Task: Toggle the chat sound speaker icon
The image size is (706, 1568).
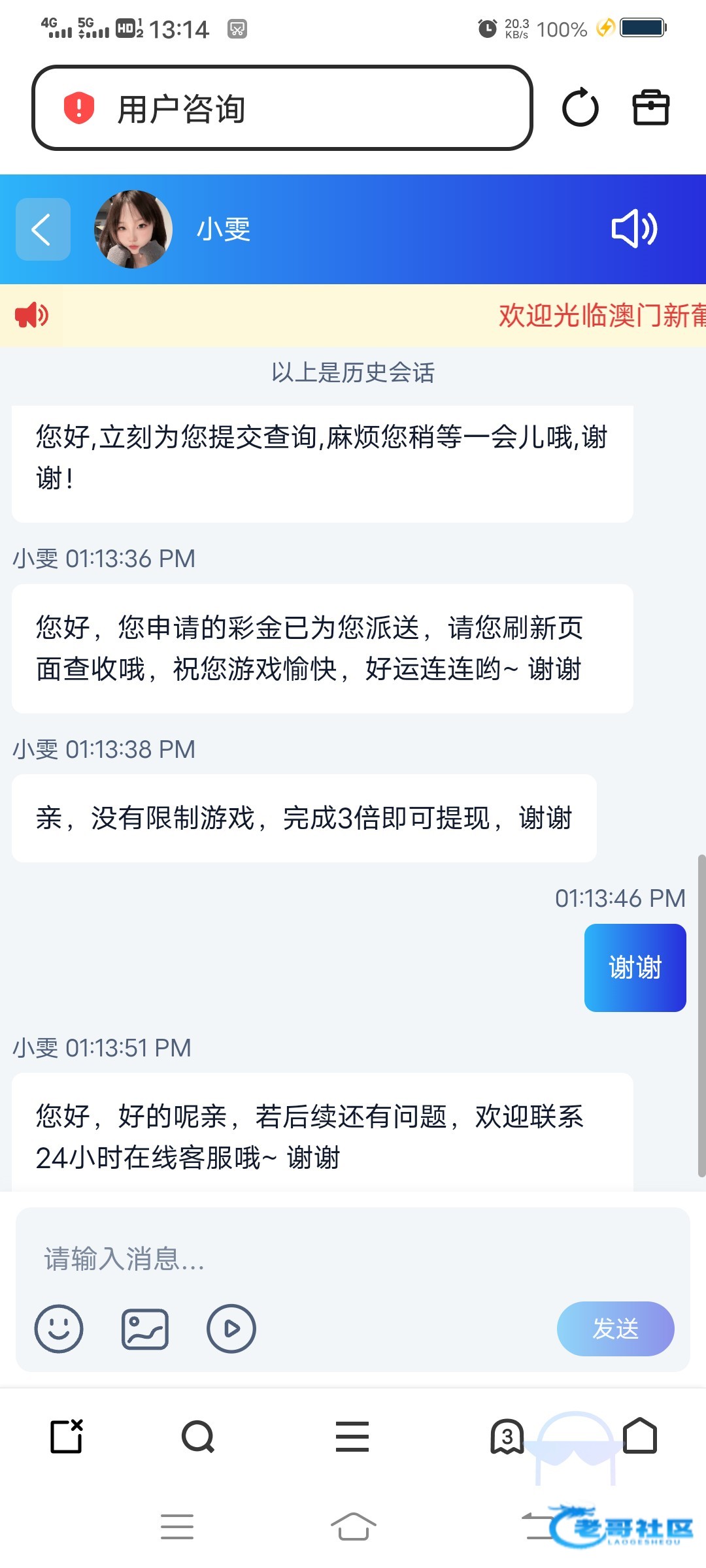Action: click(633, 229)
